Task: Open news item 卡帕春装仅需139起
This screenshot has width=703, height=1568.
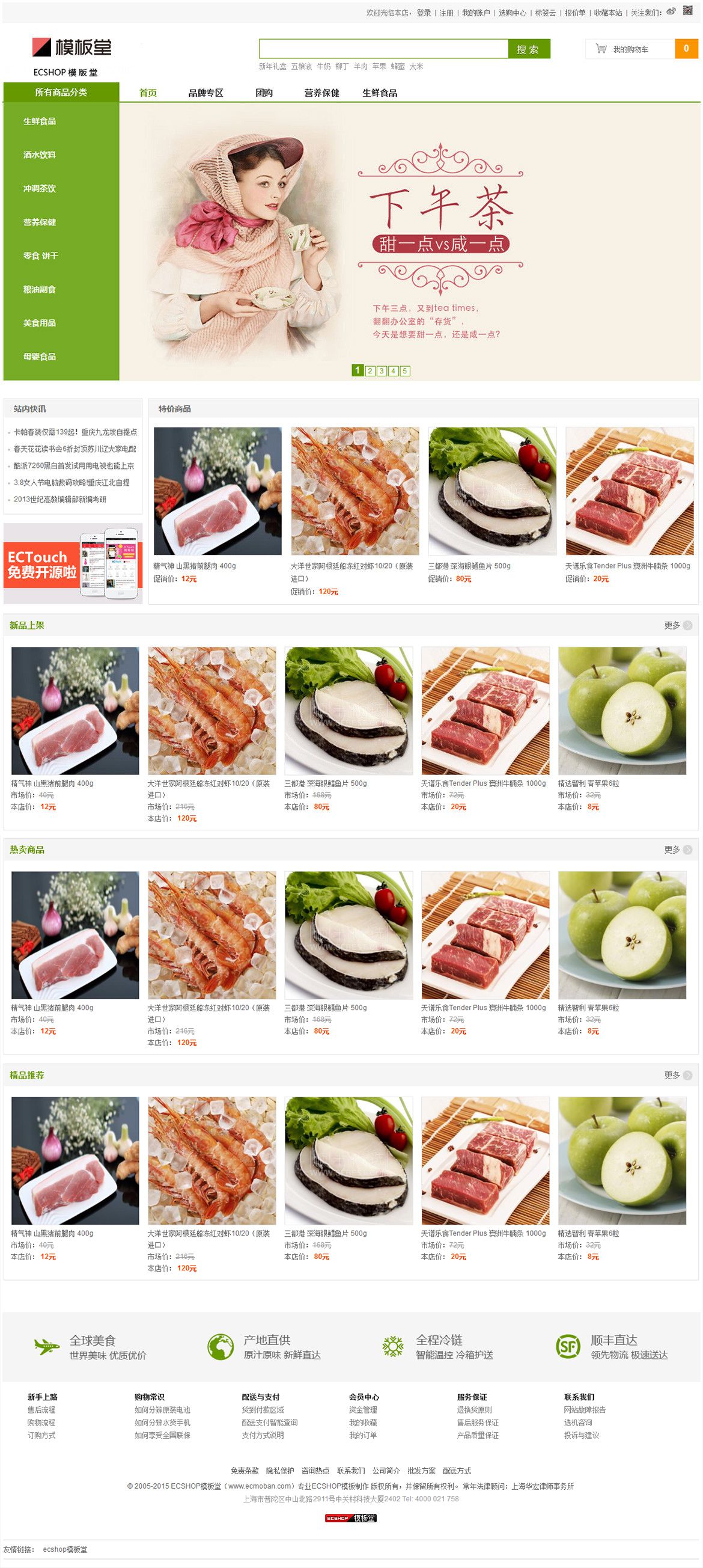Action: (x=75, y=432)
